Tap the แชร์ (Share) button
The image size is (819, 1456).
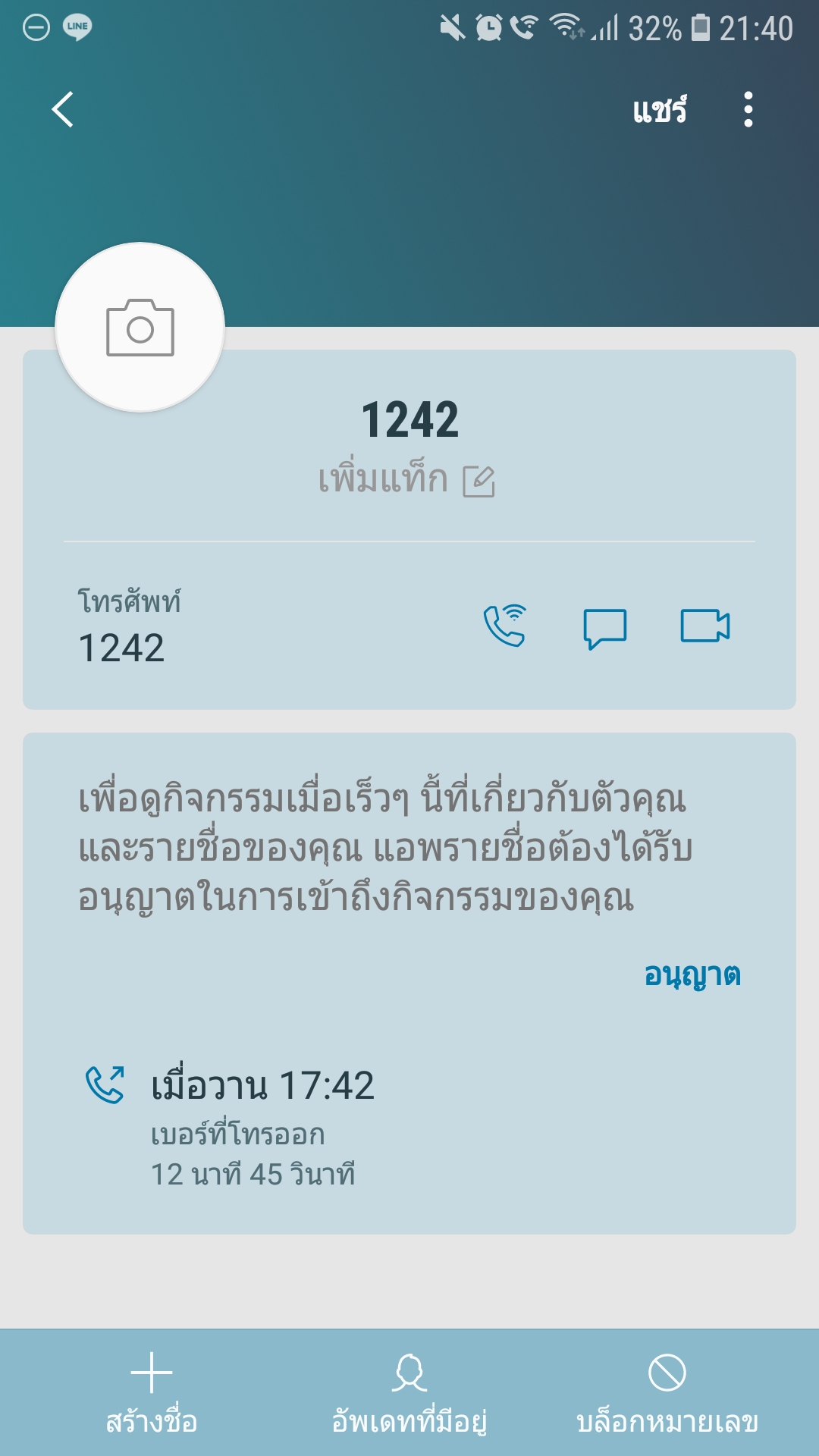point(660,110)
